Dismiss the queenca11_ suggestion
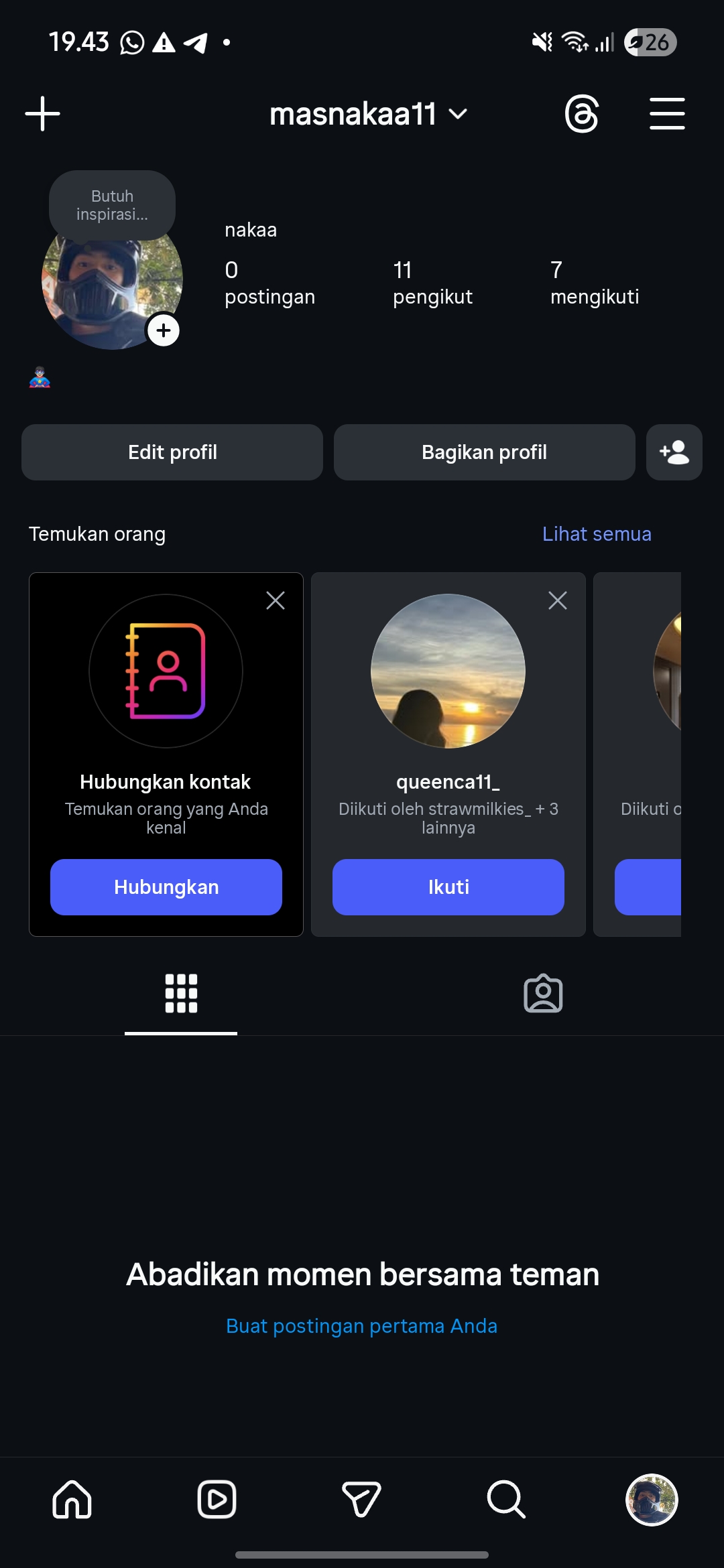The image size is (724, 1568). pyautogui.click(x=558, y=600)
